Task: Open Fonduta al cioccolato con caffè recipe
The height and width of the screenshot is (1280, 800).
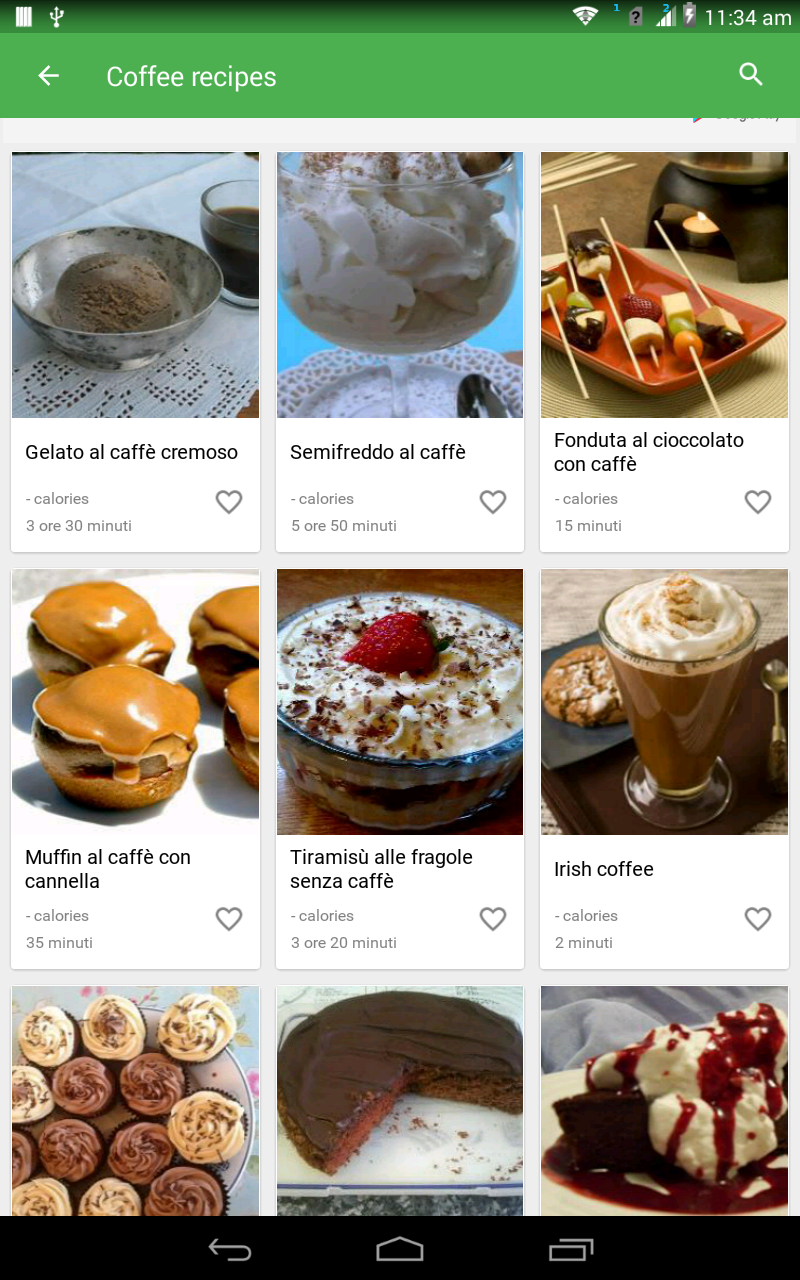Action: (664, 285)
